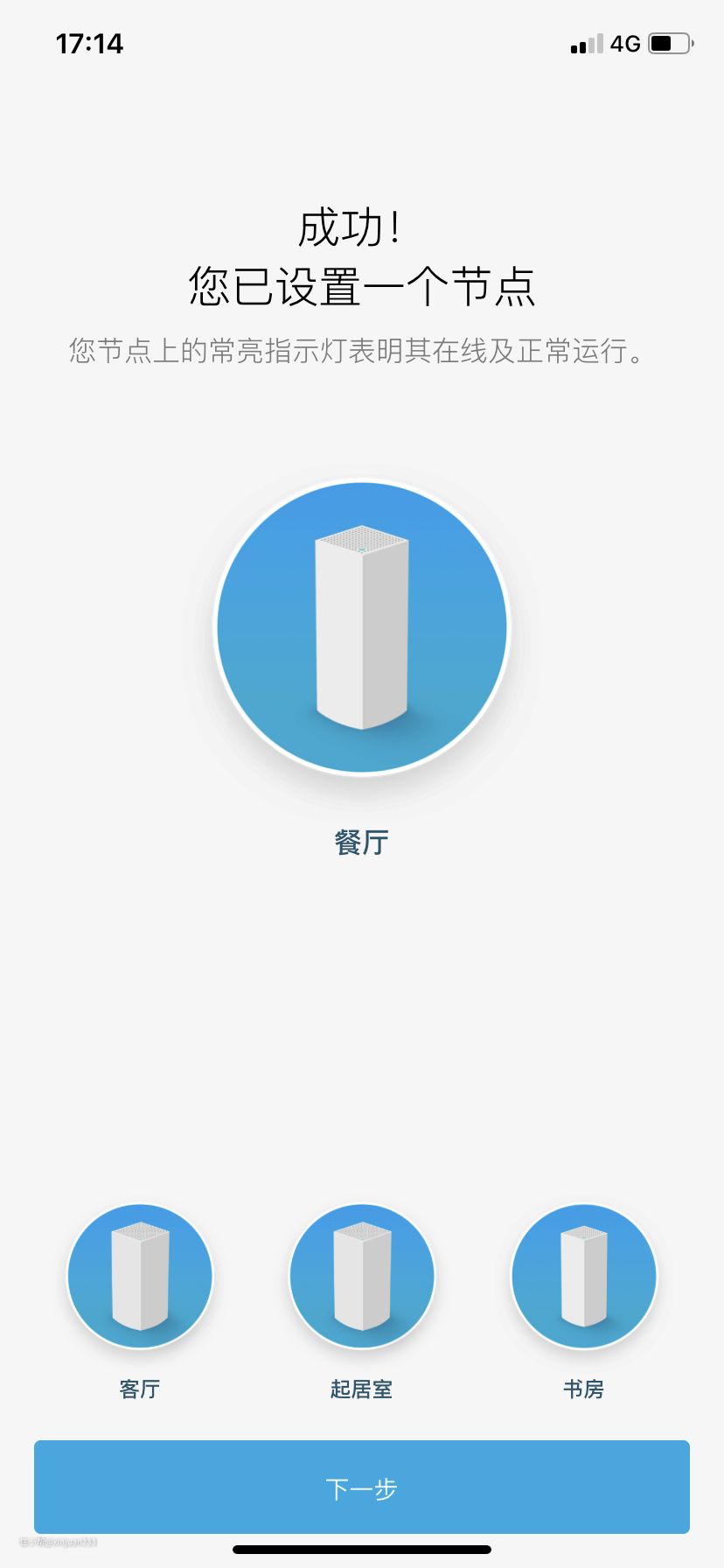
Task: Choose the 起居室 node
Action: point(362,1276)
